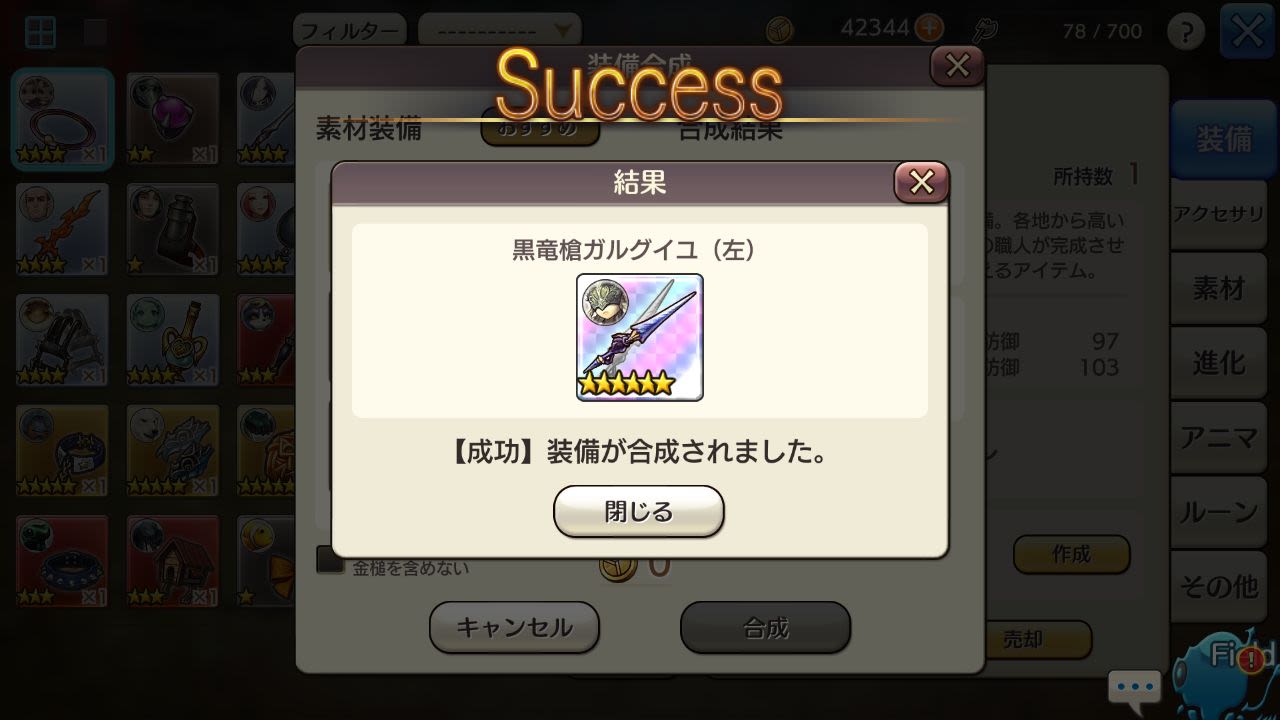Switch to the アクセサリ tab
The height and width of the screenshot is (720, 1280).
click(1218, 215)
